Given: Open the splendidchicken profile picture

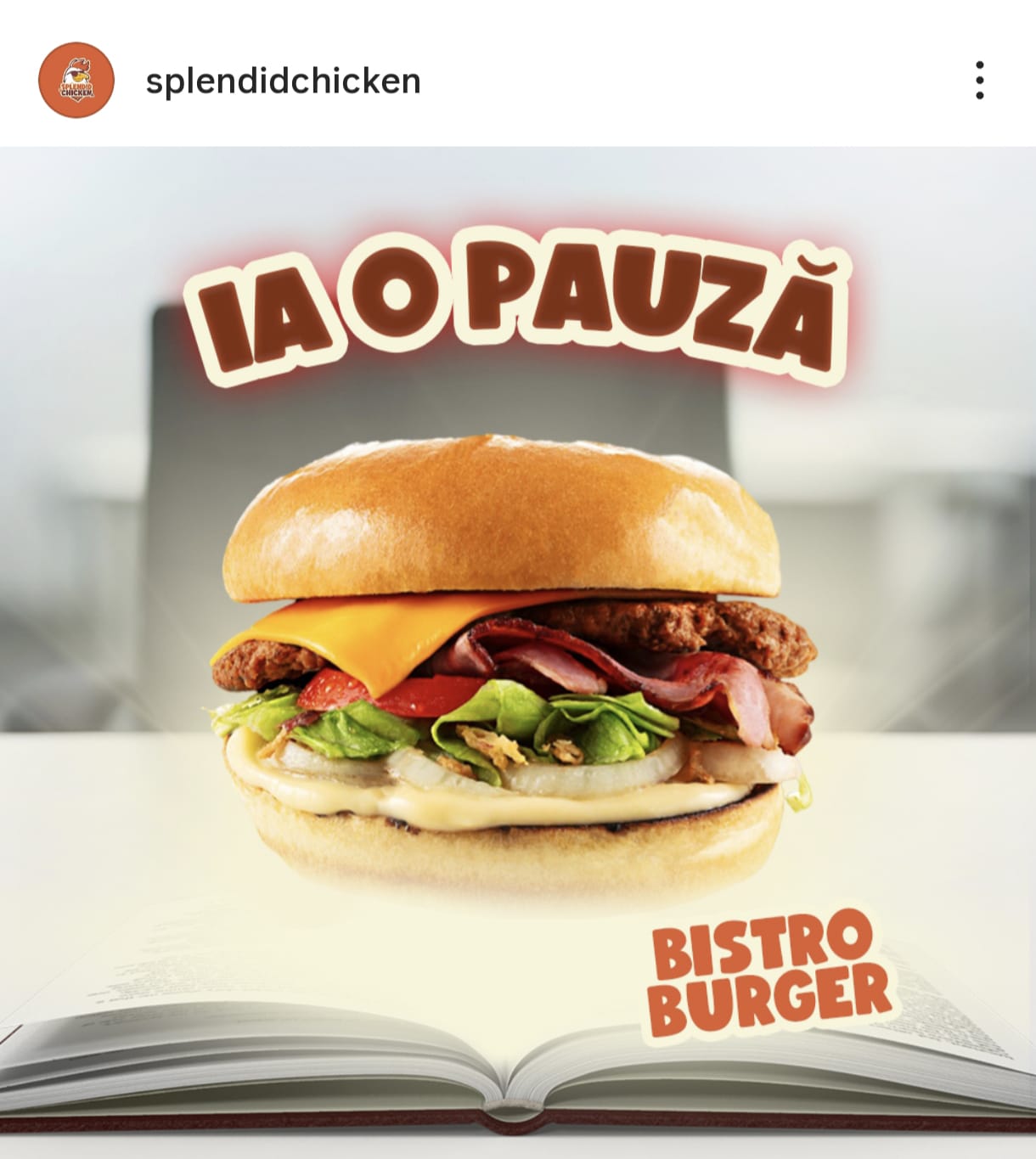Looking at the screenshot, I should pyautogui.click(x=76, y=81).
